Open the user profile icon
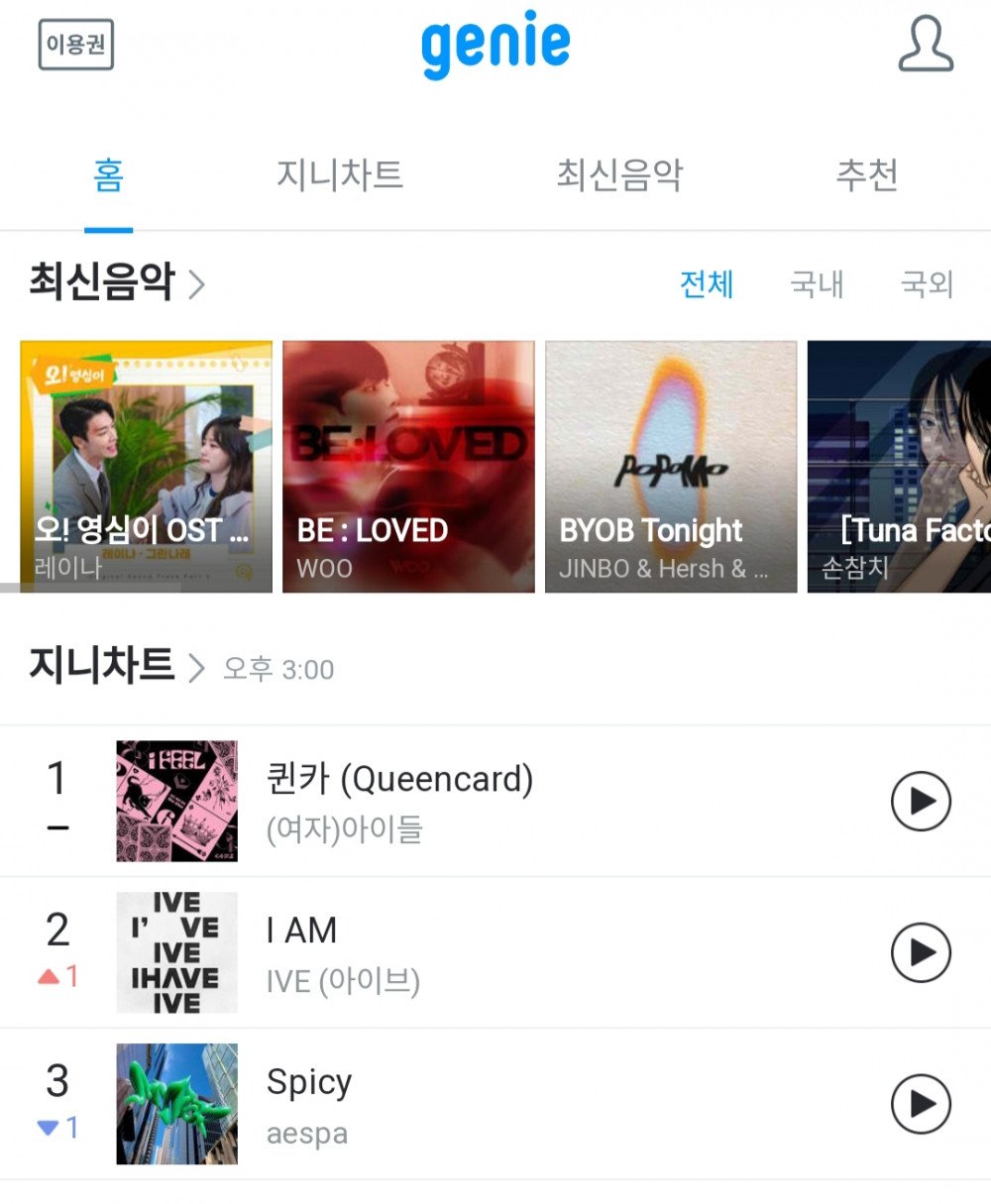Image resolution: width=991 pixels, height=1204 pixels. [x=926, y=45]
